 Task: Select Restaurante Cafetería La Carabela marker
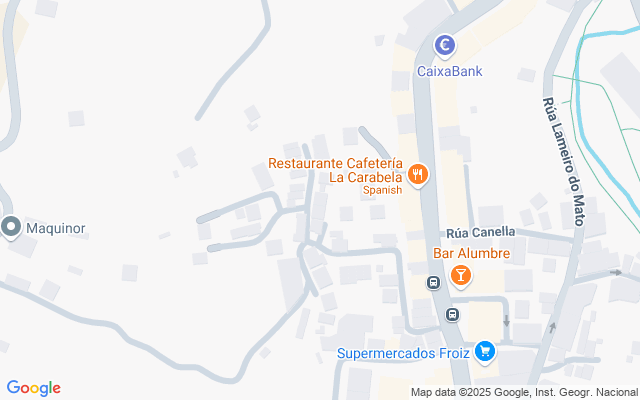pos(418,175)
